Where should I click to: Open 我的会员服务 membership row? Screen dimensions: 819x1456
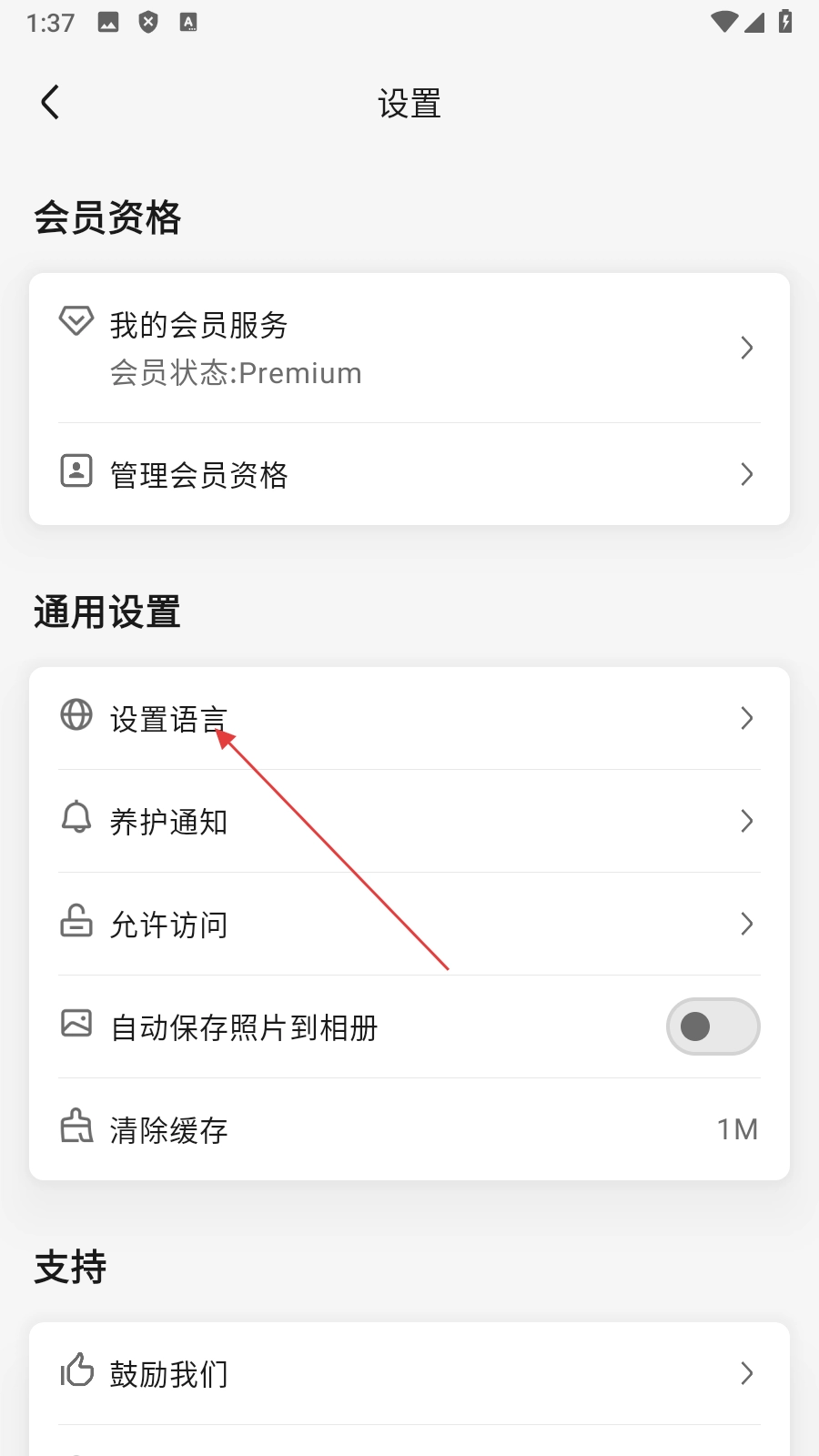tap(409, 348)
